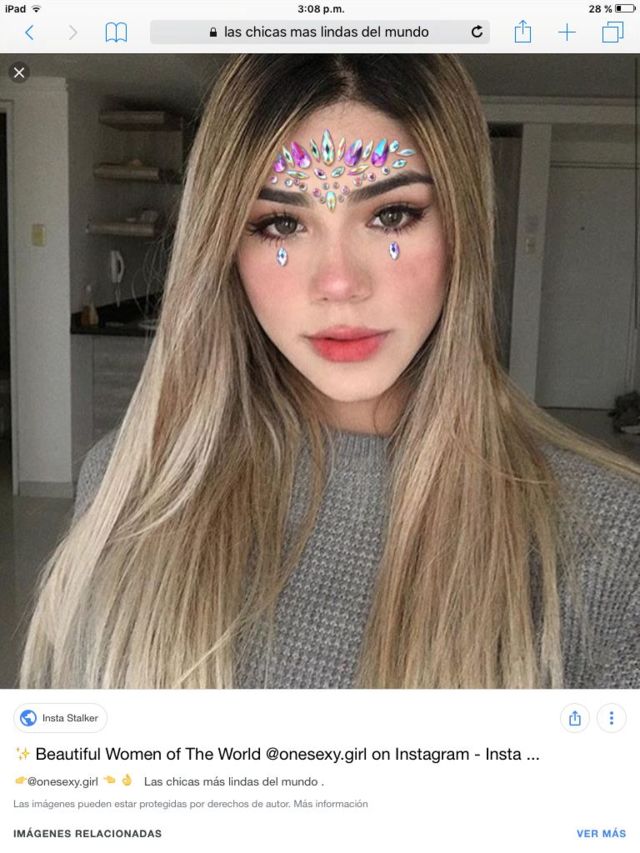The height and width of the screenshot is (853, 640).
Task: Open a new tab with plus
Action: (567, 32)
